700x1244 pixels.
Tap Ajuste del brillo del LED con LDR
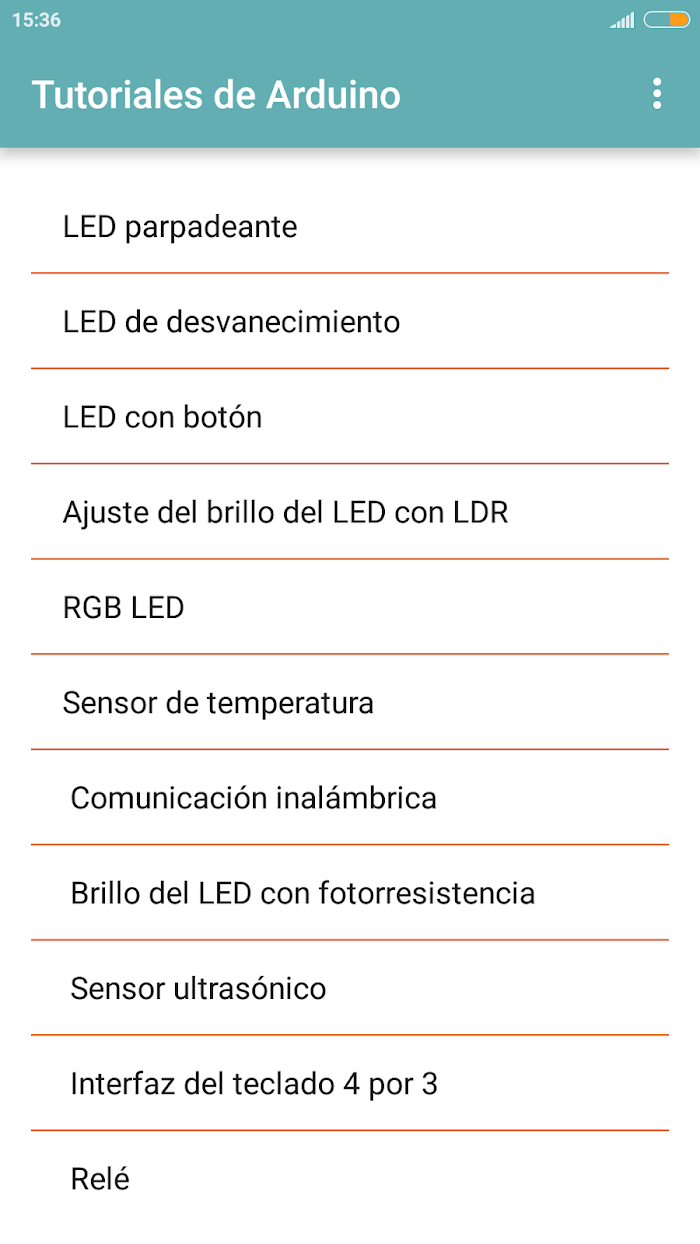point(350,512)
